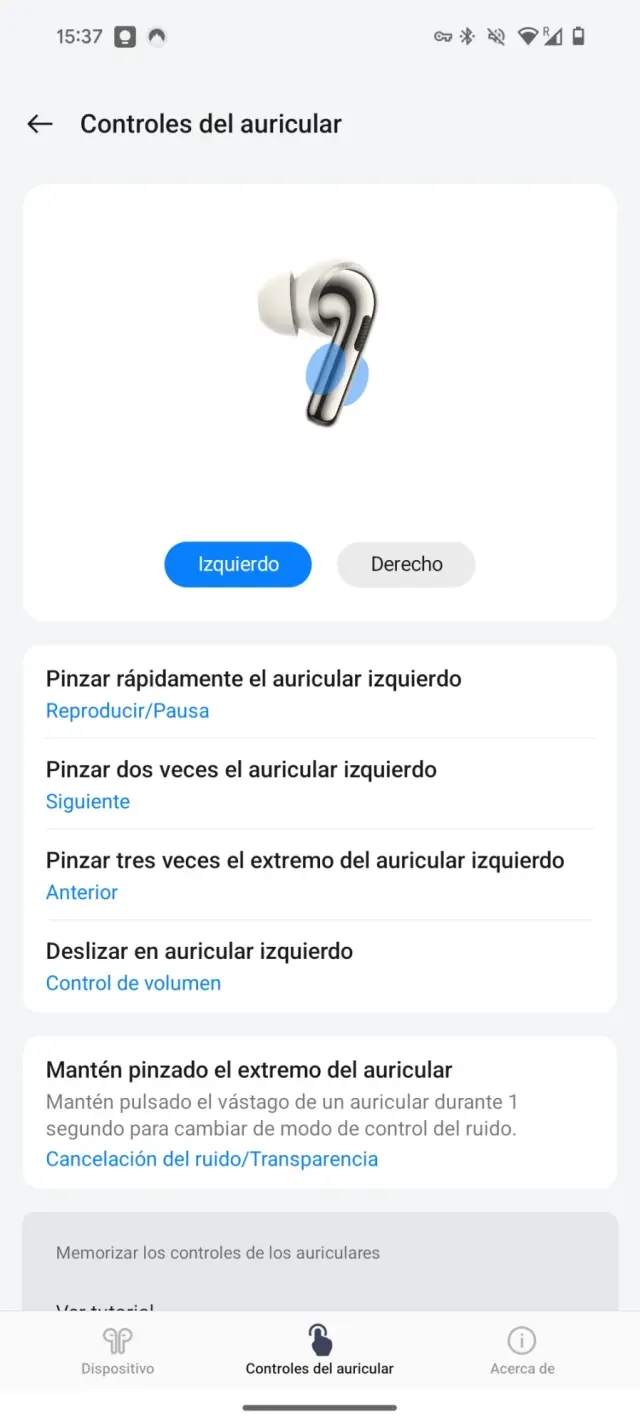The height and width of the screenshot is (1425, 640).
Task: Switch to the Derecho earbud
Action: (x=406, y=564)
